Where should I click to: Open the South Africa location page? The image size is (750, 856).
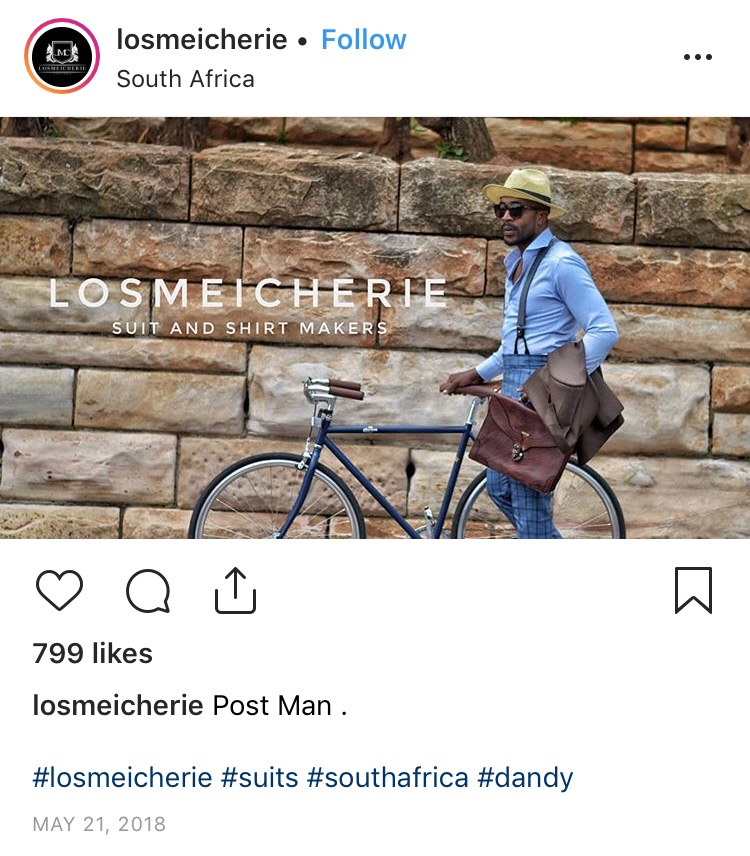click(185, 79)
